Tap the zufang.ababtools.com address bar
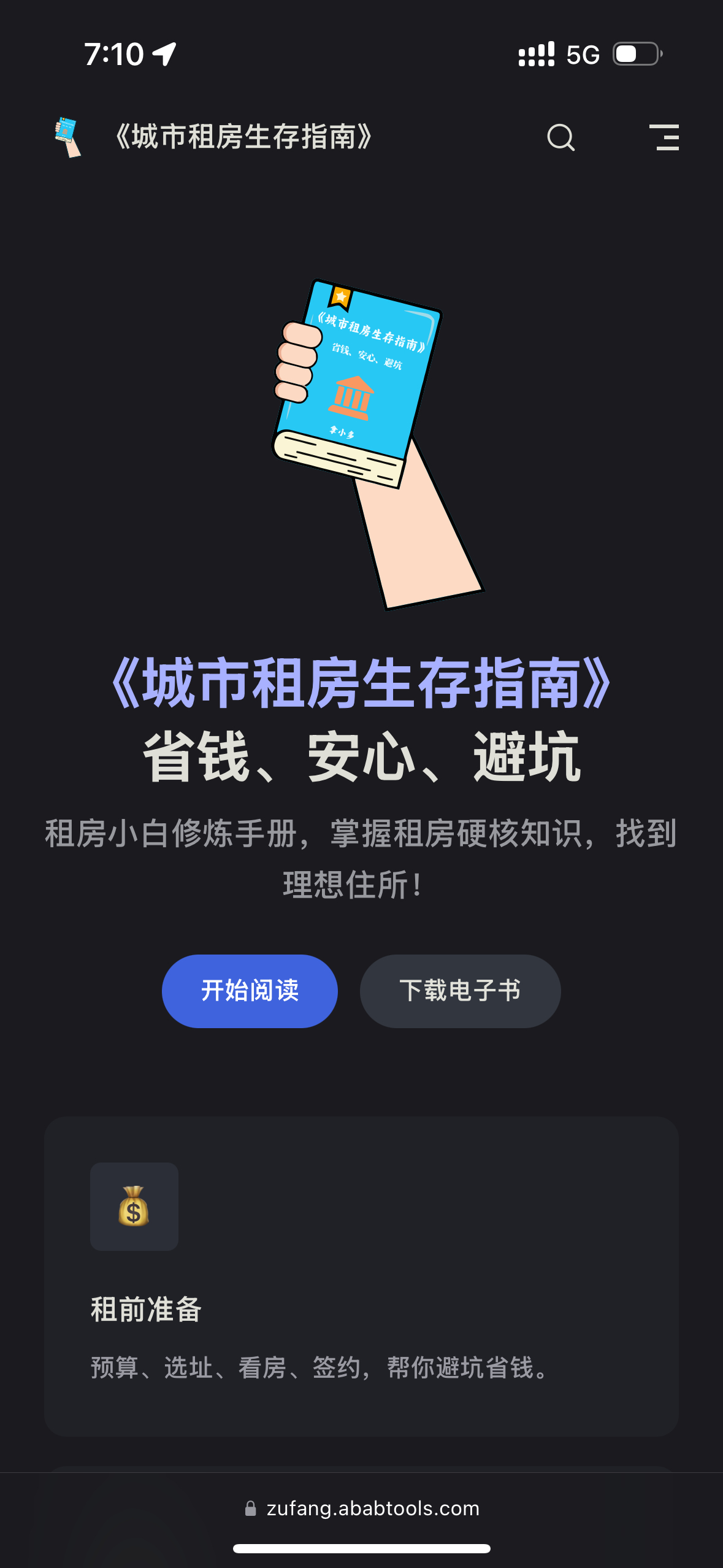 coord(362,1508)
